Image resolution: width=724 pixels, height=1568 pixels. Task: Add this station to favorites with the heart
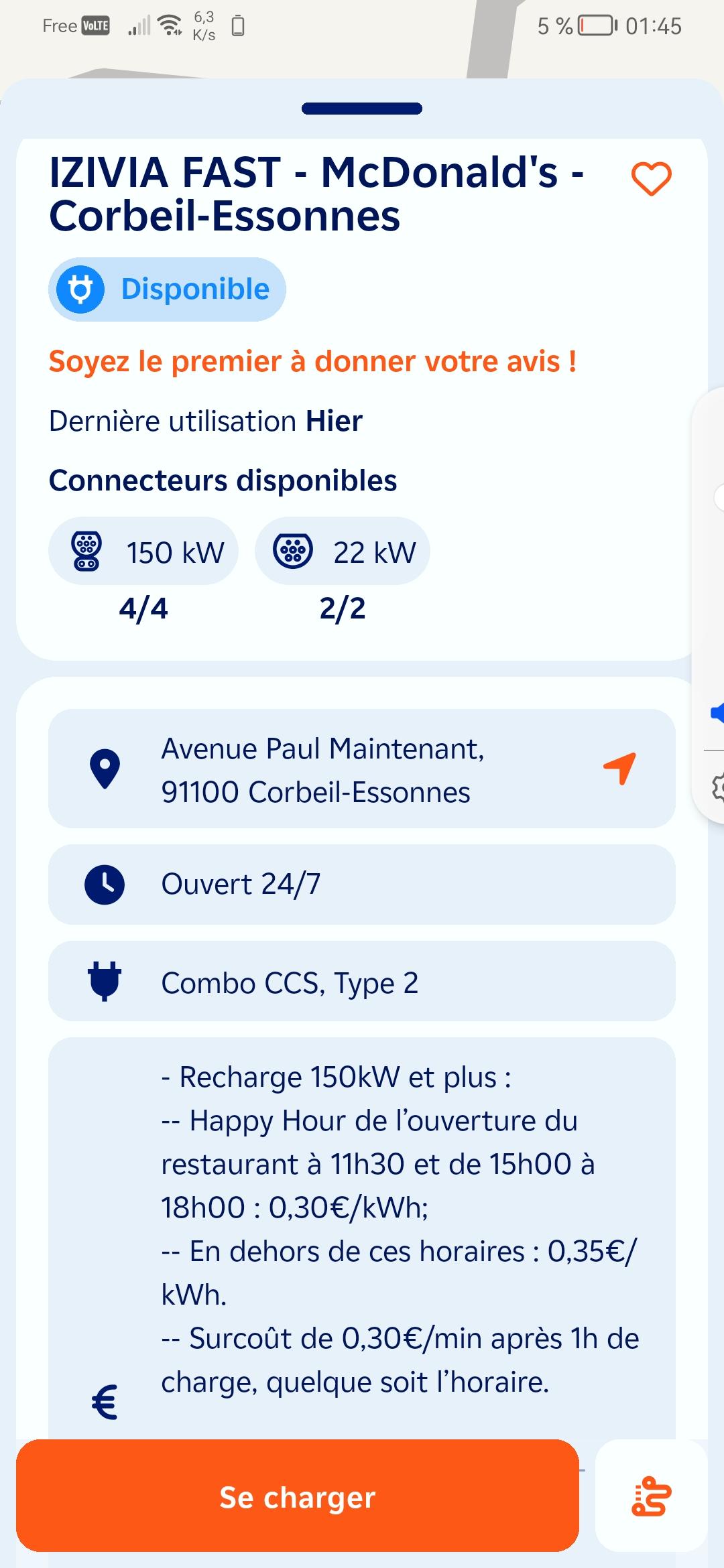[x=651, y=179]
